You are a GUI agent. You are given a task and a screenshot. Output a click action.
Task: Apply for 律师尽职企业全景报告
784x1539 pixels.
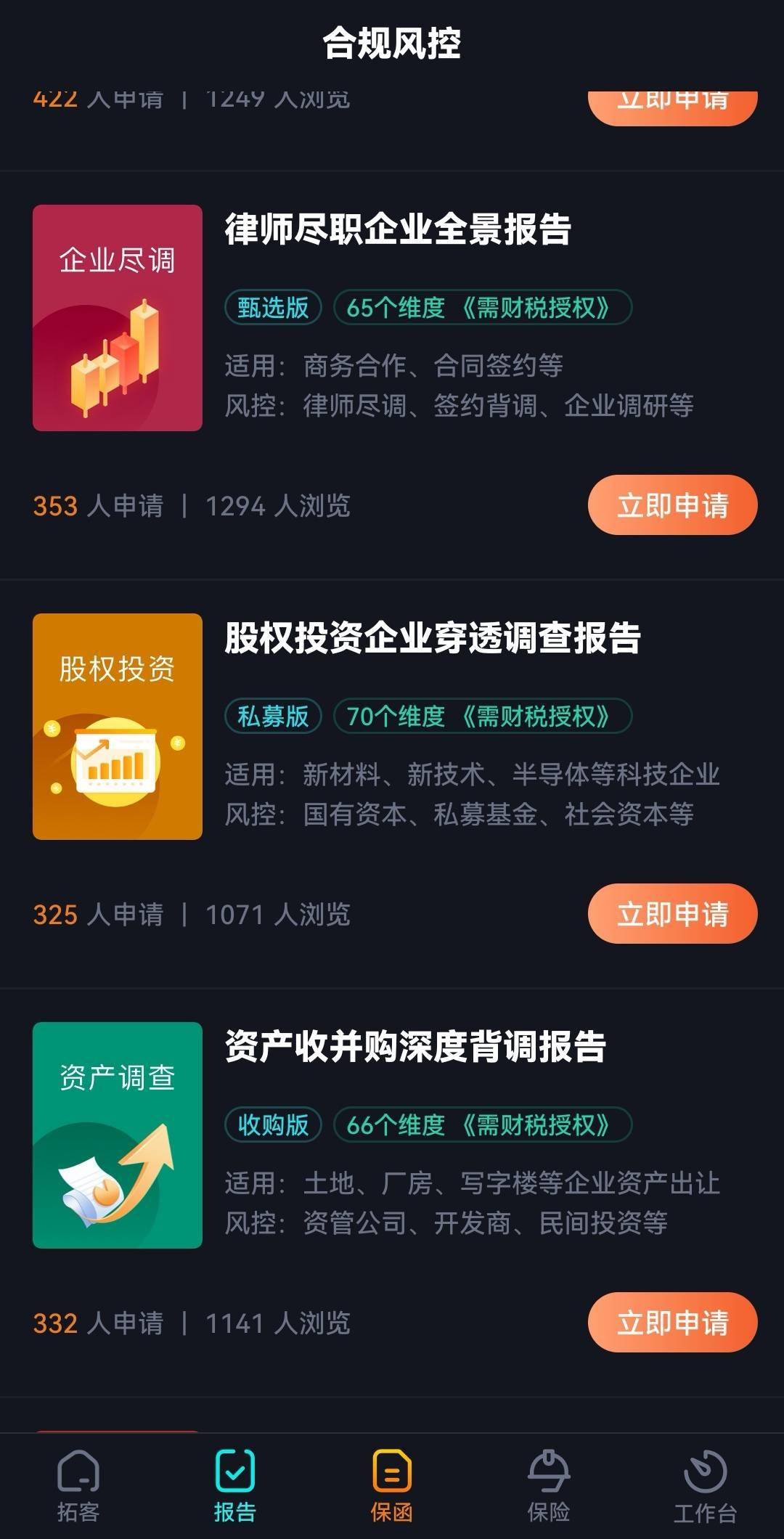coord(672,505)
